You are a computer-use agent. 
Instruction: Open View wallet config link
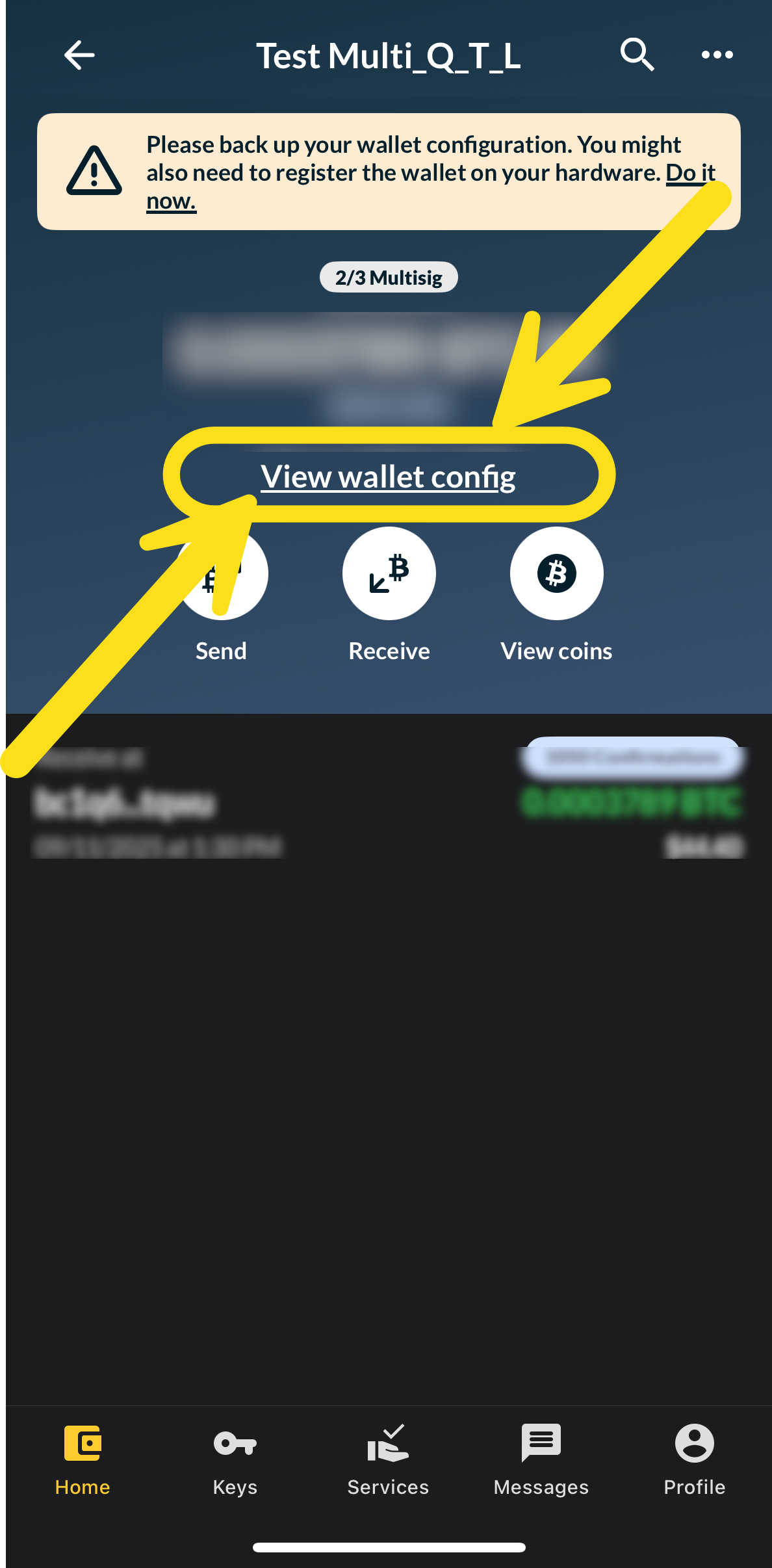(x=388, y=477)
